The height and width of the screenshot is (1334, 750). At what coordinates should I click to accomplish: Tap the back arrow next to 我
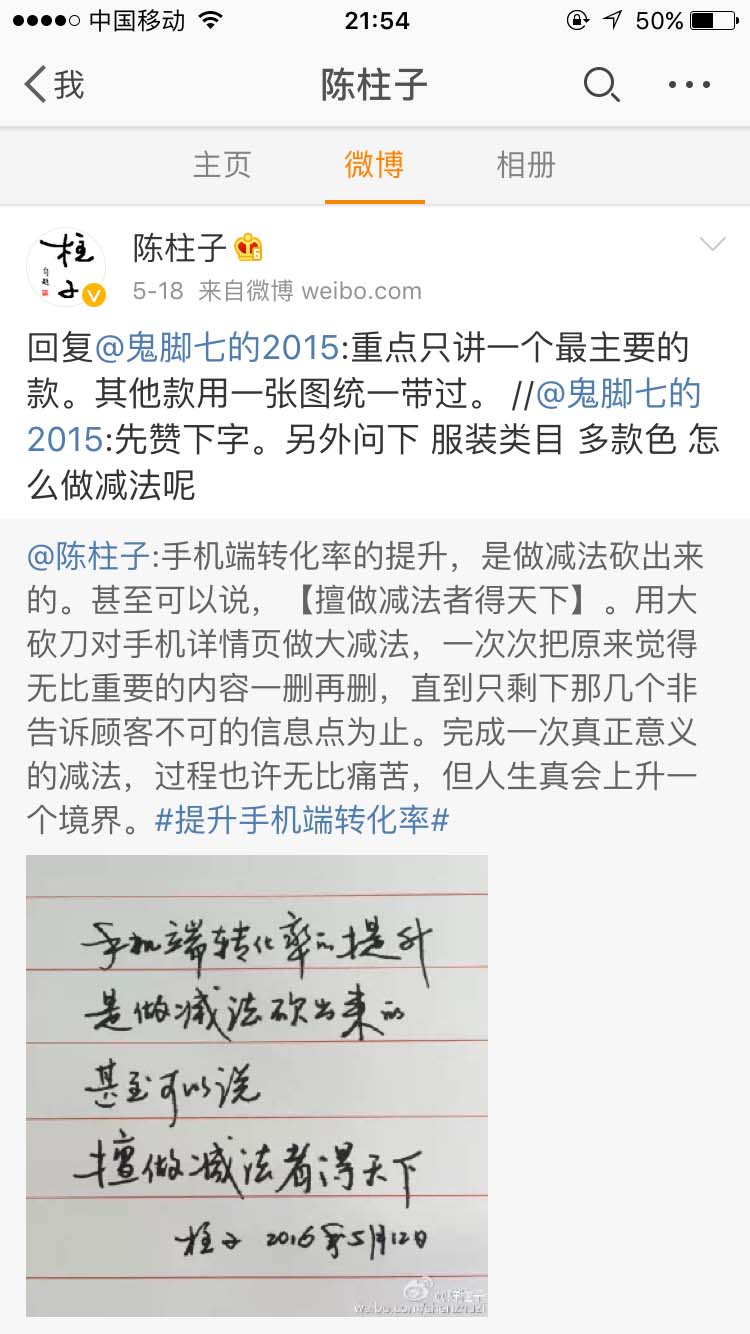pyautogui.click(x=38, y=85)
